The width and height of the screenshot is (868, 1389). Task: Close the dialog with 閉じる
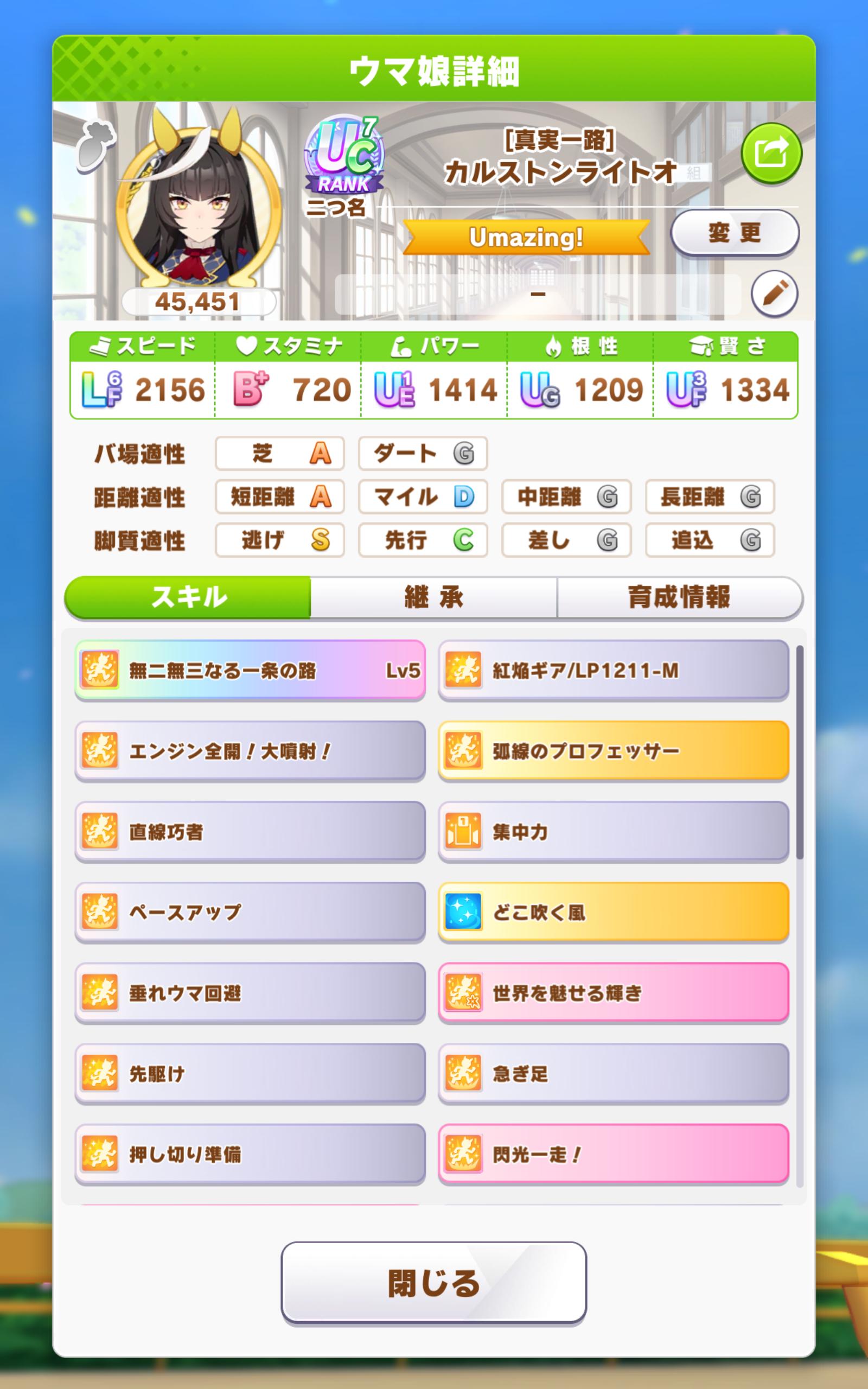(433, 1283)
